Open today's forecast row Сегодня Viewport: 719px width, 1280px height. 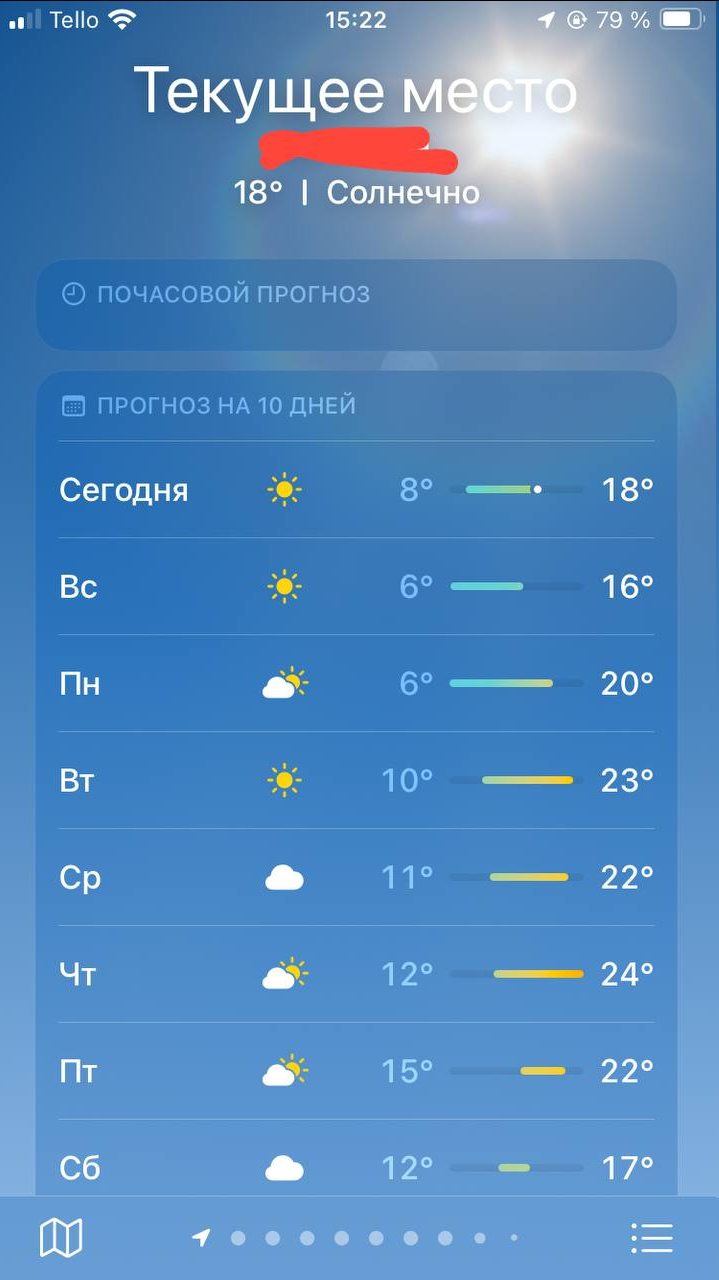click(357, 490)
